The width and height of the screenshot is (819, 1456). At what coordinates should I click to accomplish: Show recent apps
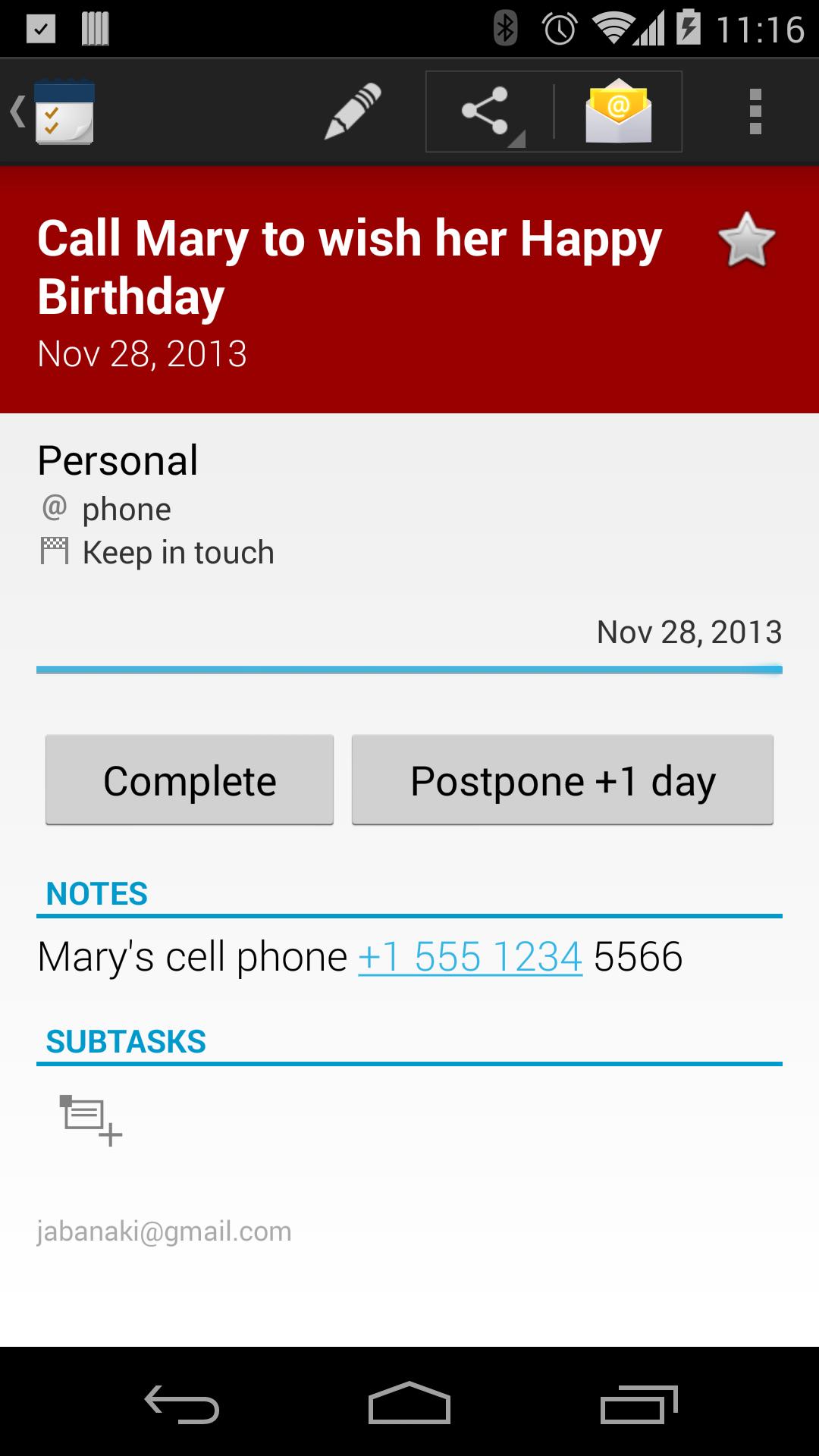coord(639,1404)
